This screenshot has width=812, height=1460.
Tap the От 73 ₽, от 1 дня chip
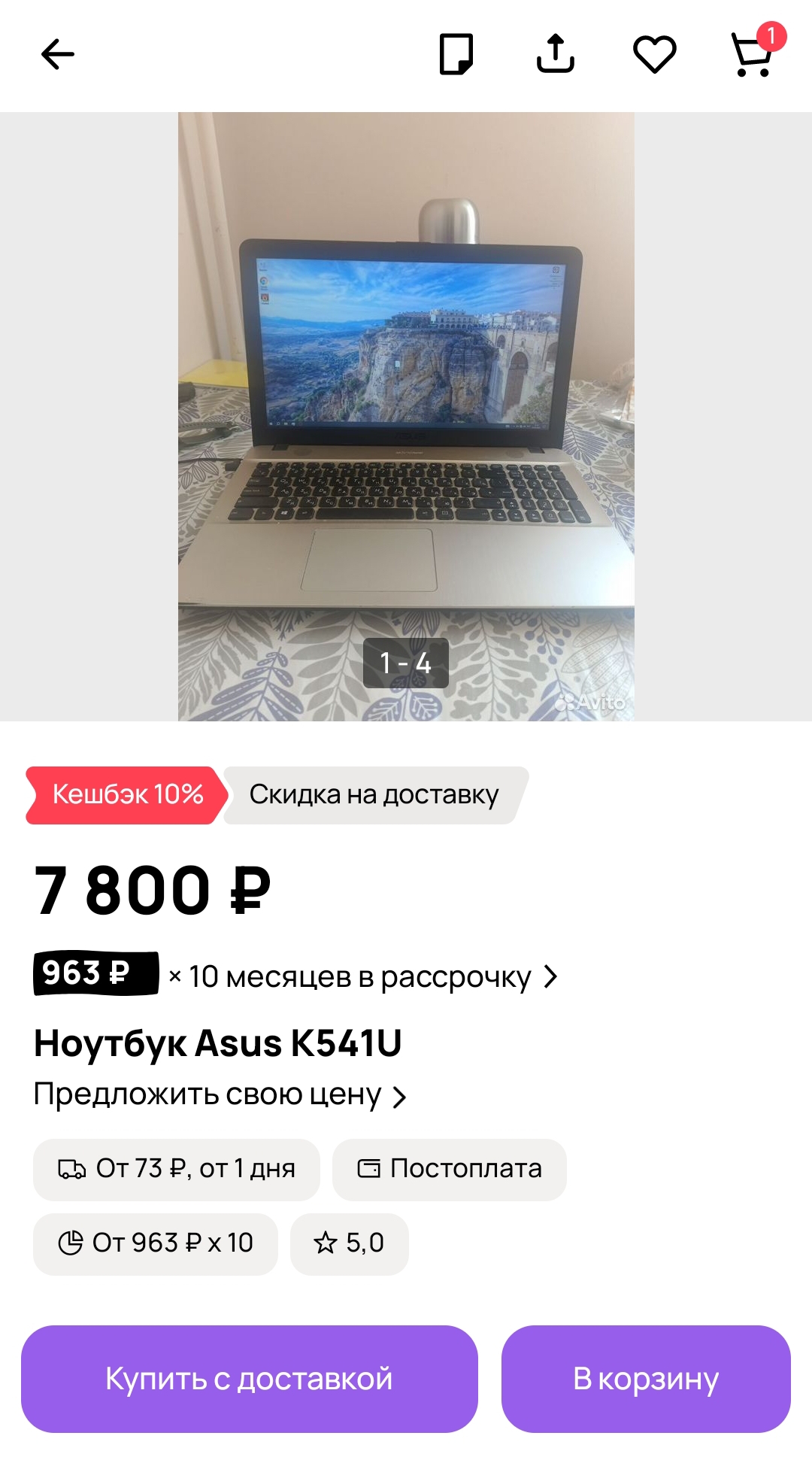tap(177, 1169)
